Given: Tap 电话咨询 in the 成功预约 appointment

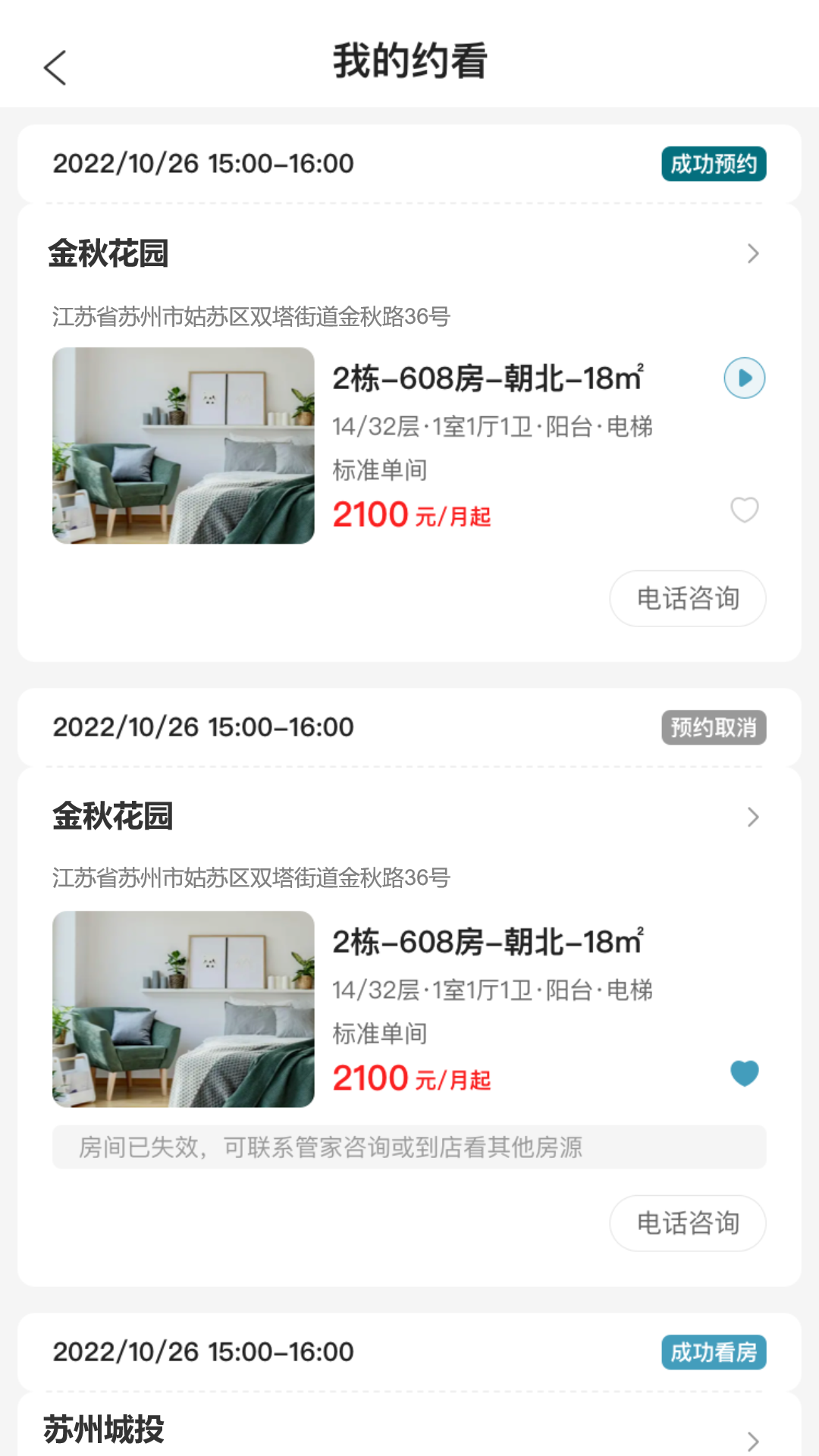Looking at the screenshot, I should pyautogui.click(x=687, y=598).
